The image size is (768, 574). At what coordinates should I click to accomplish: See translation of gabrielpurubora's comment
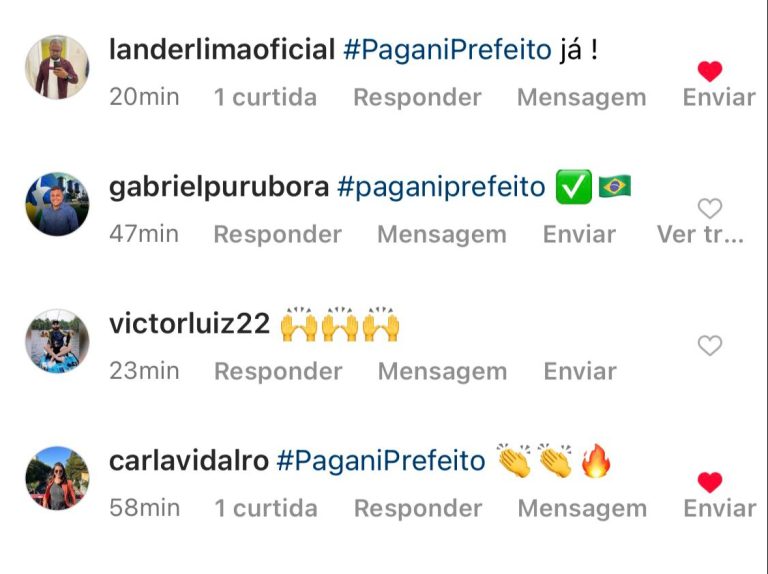point(700,235)
